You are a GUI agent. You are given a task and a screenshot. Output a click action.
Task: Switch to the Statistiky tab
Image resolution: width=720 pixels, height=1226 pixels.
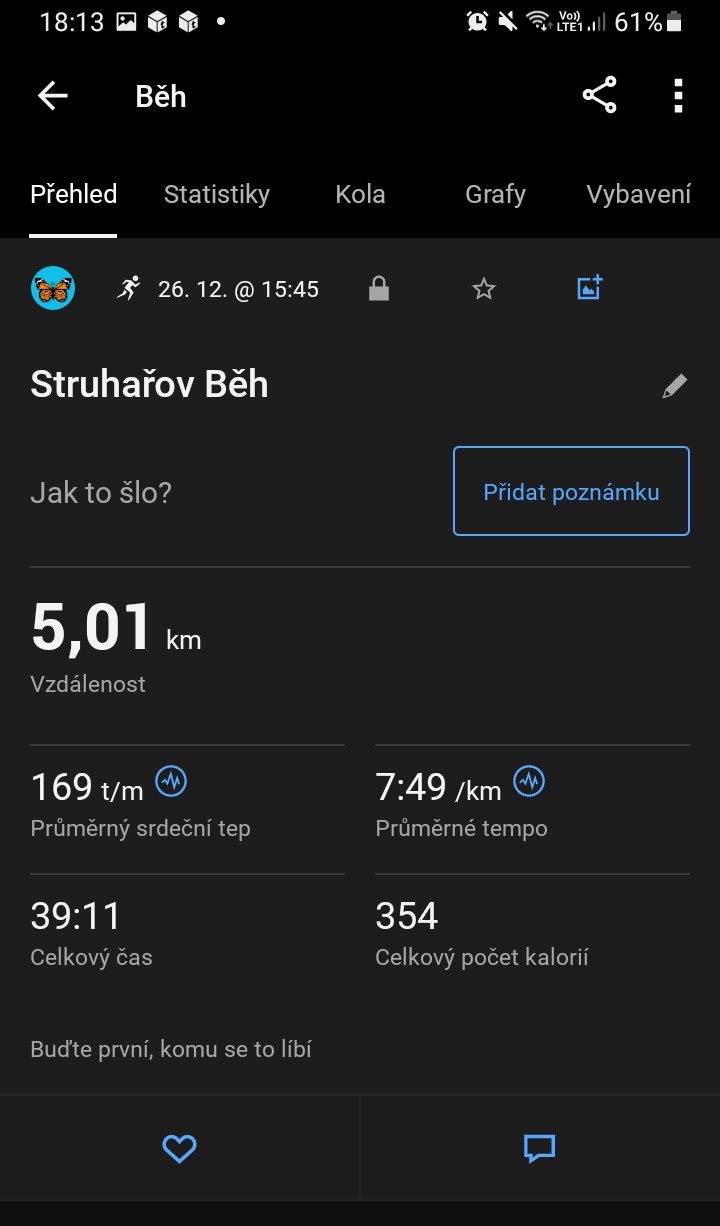pyautogui.click(x=216, y=194)
